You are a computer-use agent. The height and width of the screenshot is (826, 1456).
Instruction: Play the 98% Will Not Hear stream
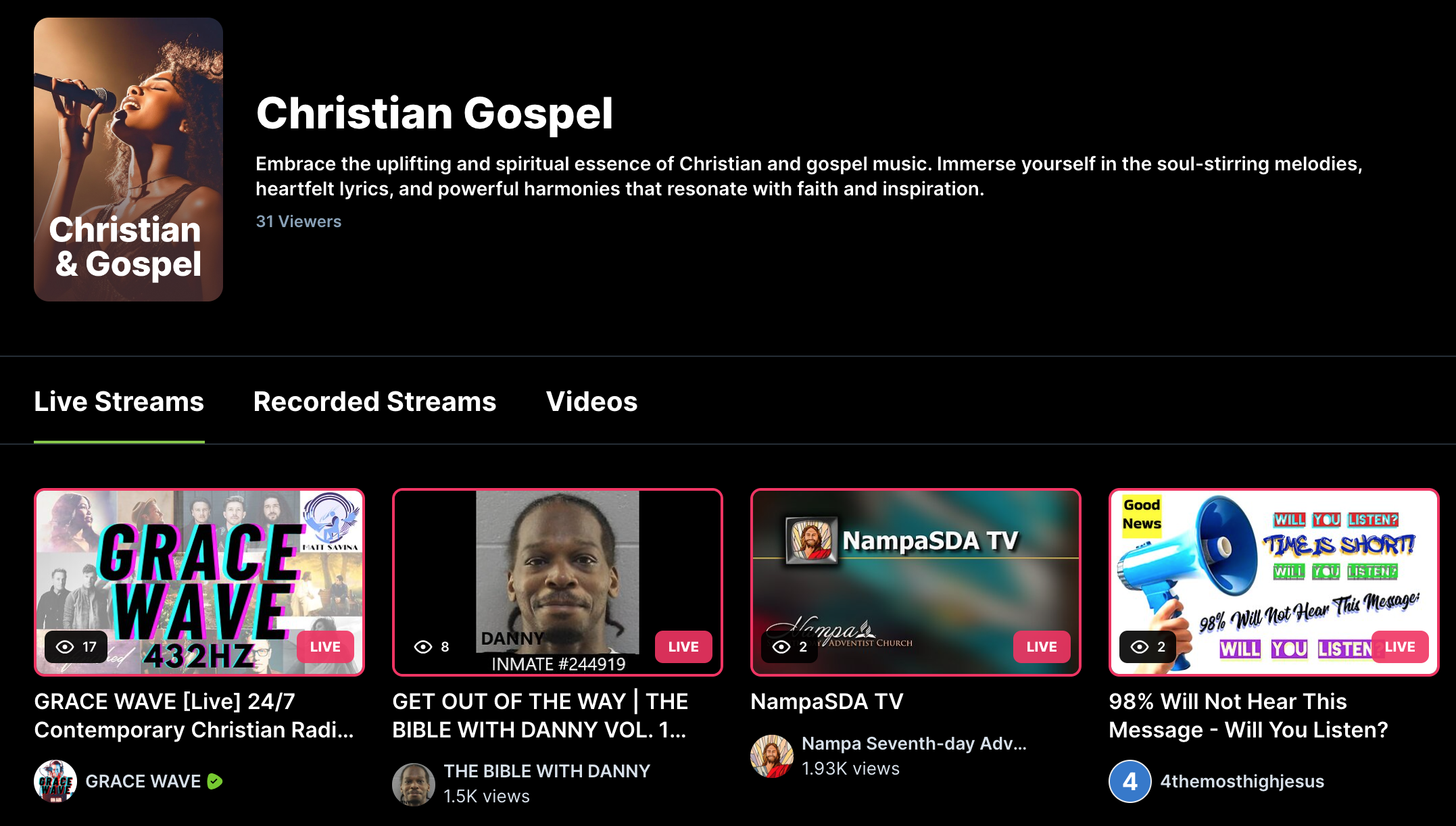[1274, 581]
